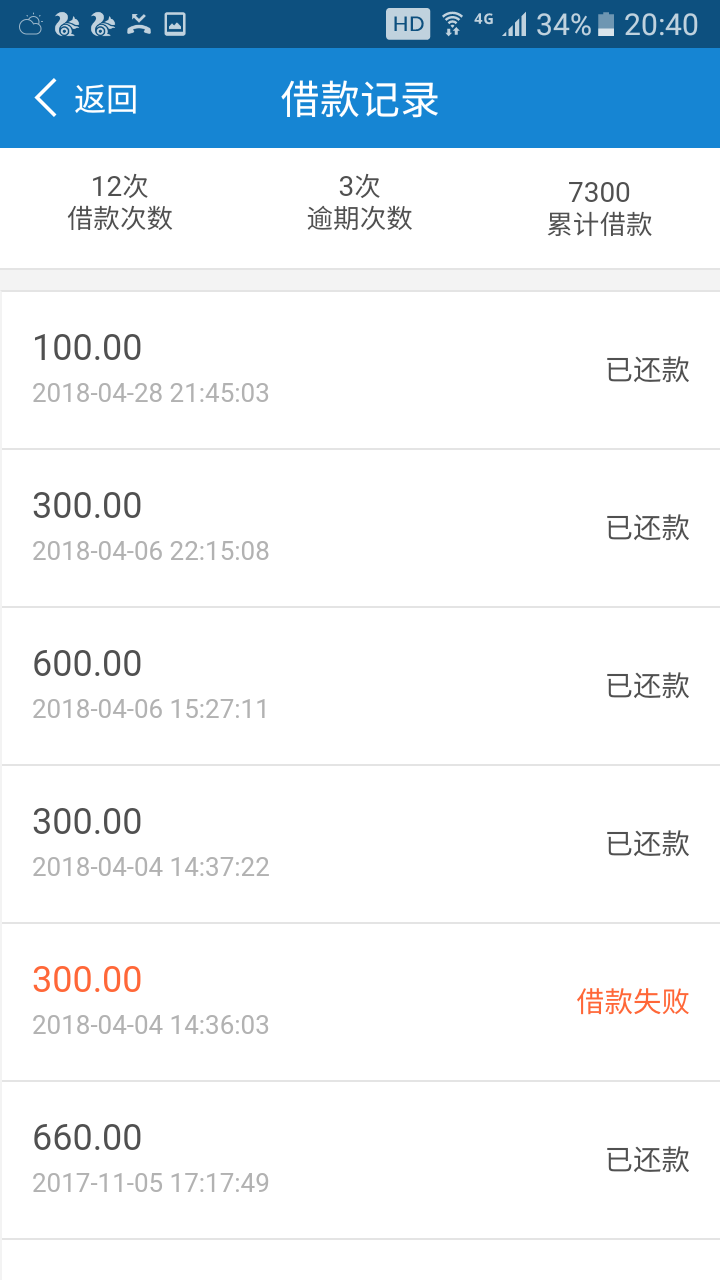Open the 660.00 loan from 2017-11-05

[x=360, y=1160]
